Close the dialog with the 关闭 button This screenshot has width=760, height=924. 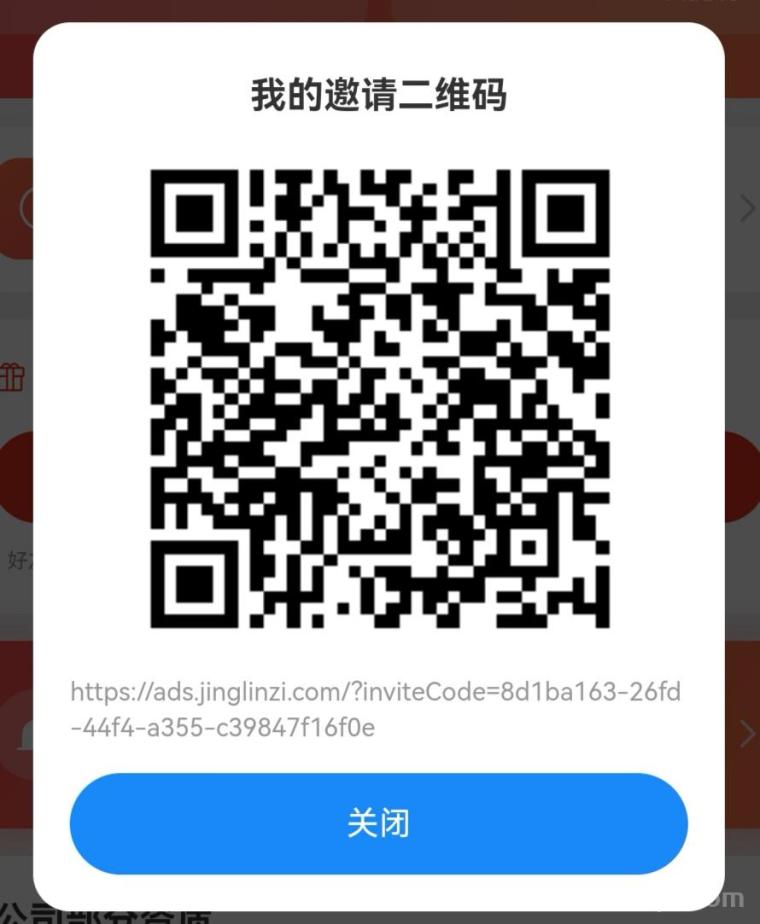coord(380,822)
